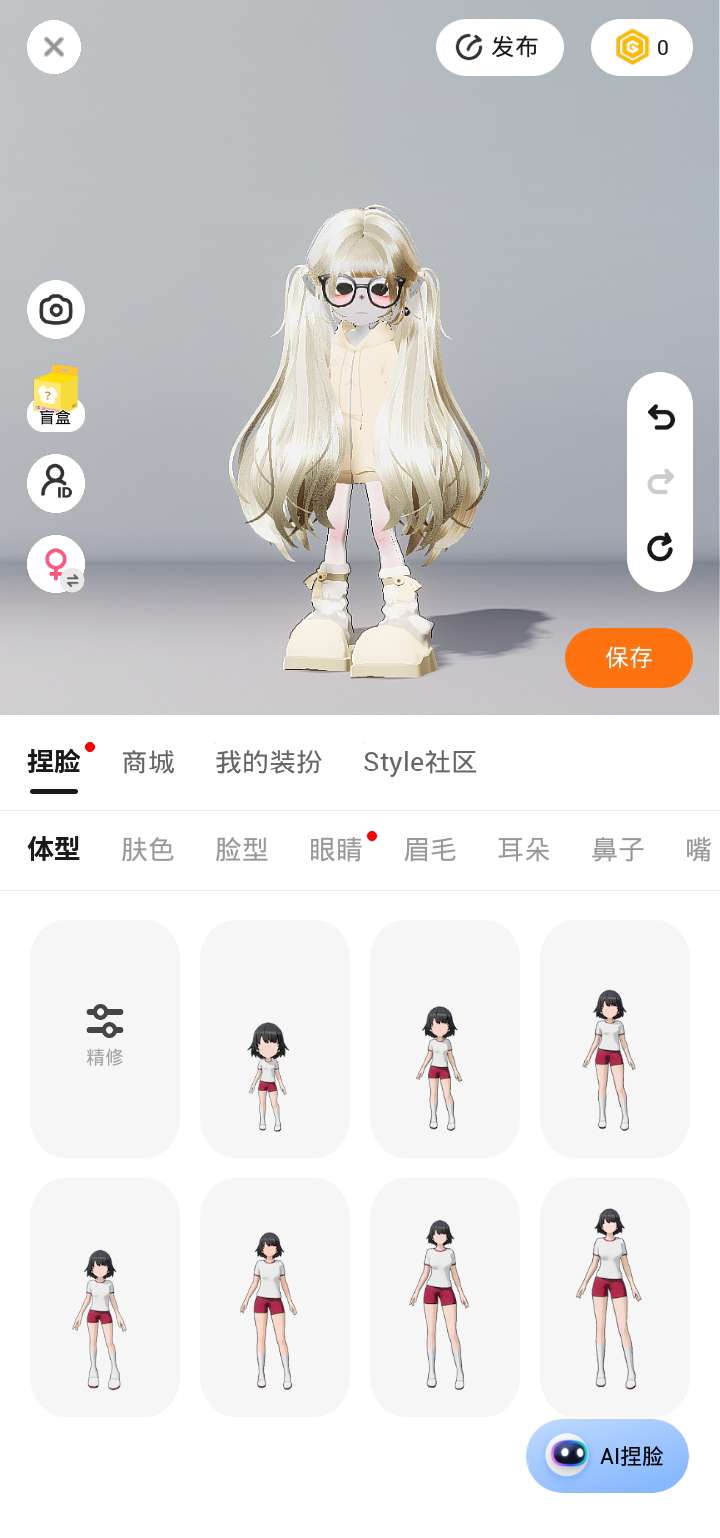Open the 我的装扮 tab
720x1538 pixels.
[x=269, y=762]
